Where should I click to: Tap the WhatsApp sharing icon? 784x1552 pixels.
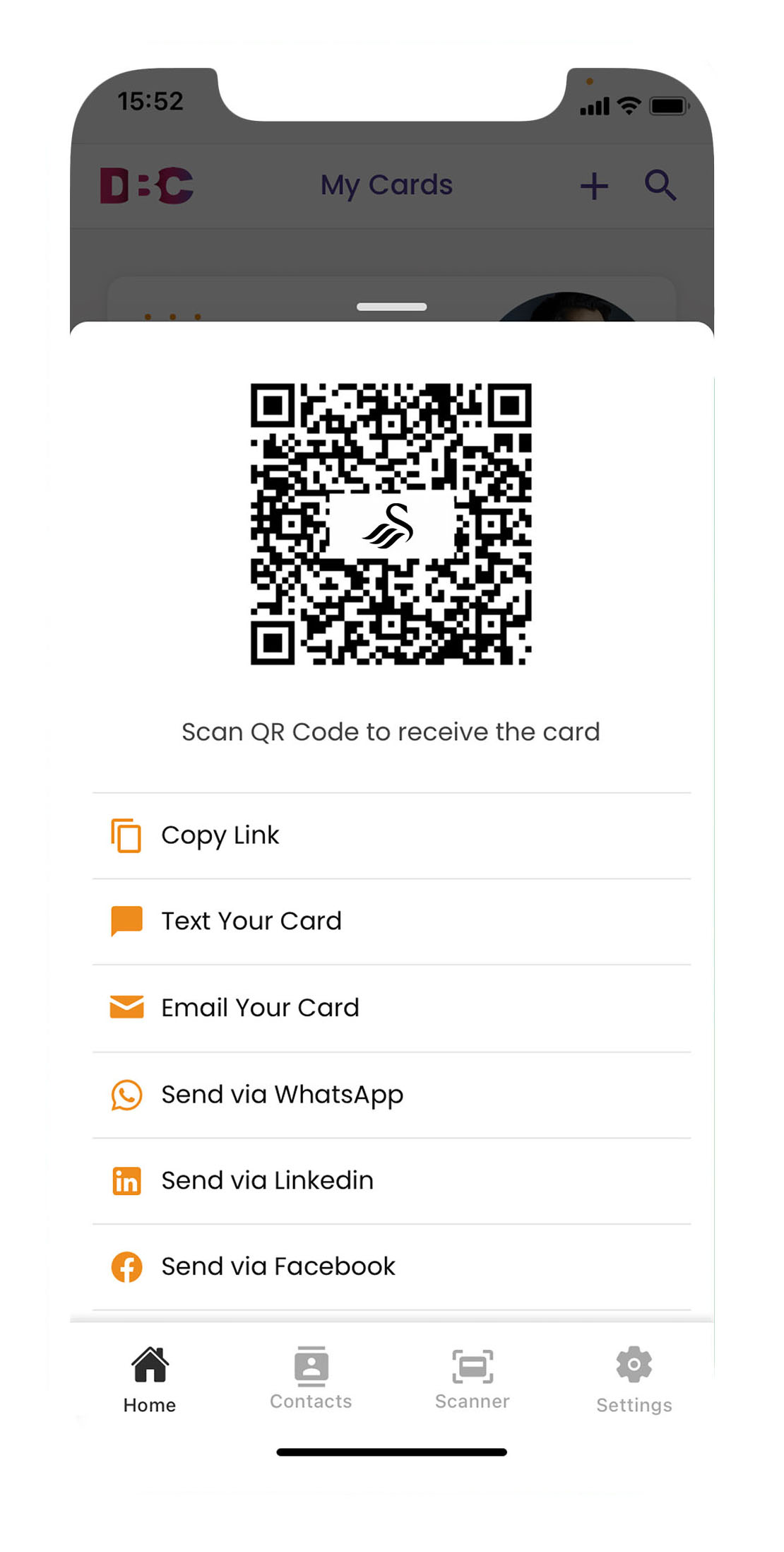click(x=126, y=1094)
